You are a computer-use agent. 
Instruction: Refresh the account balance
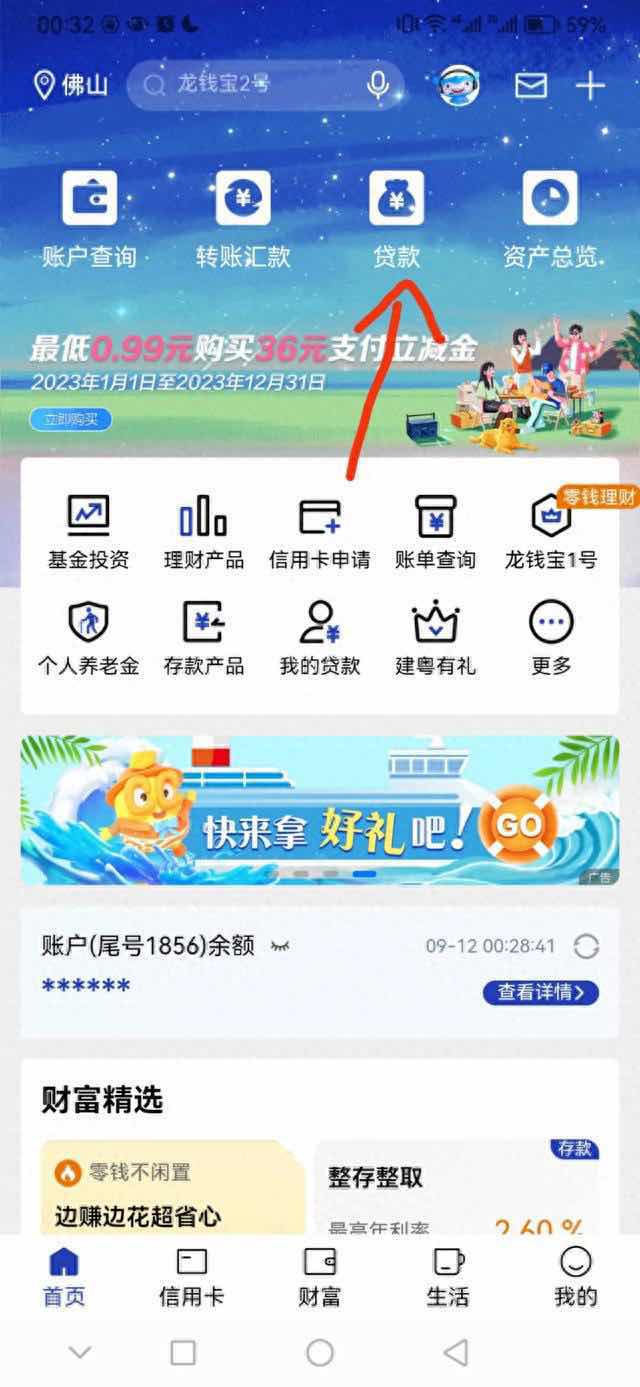pos(586,946)
